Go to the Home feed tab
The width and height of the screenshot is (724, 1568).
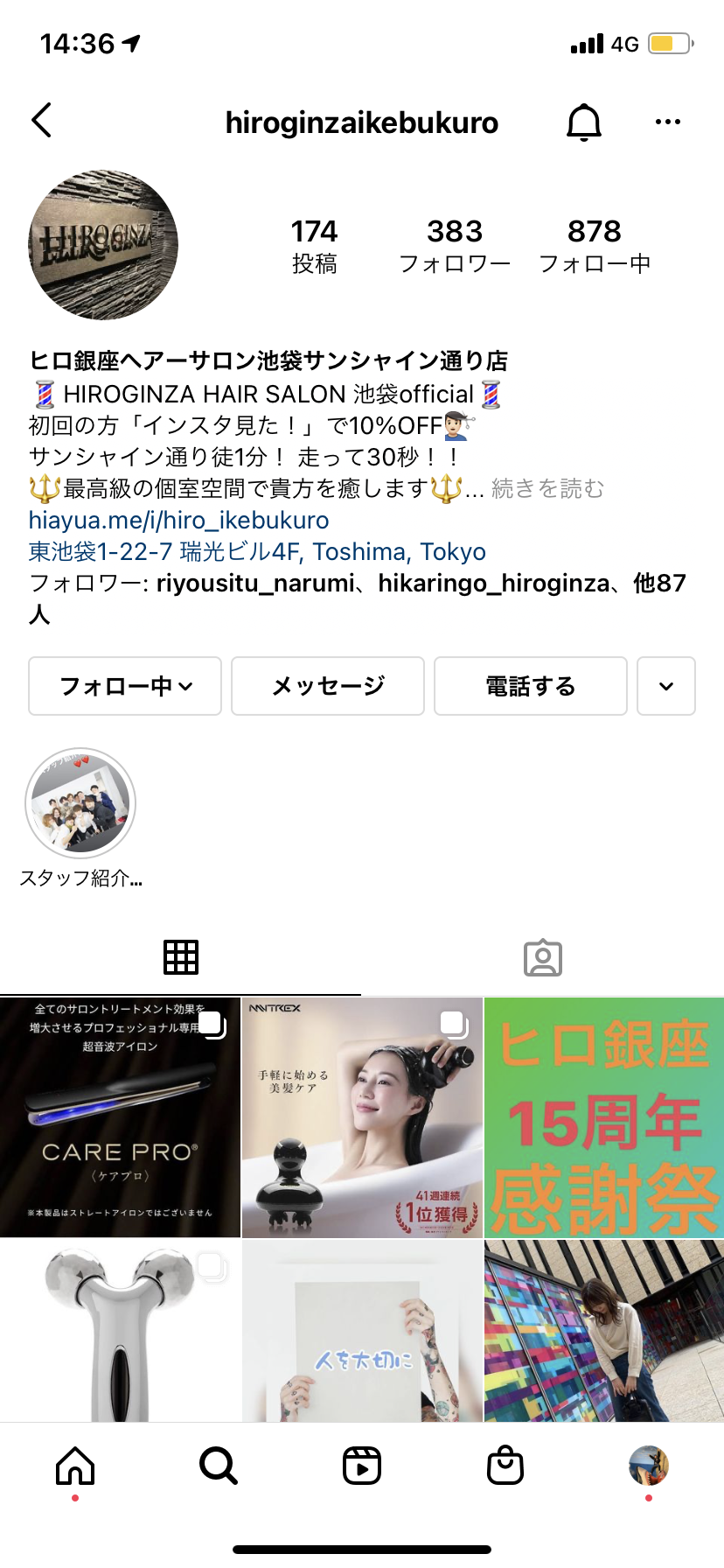[x=75, y=1466]
